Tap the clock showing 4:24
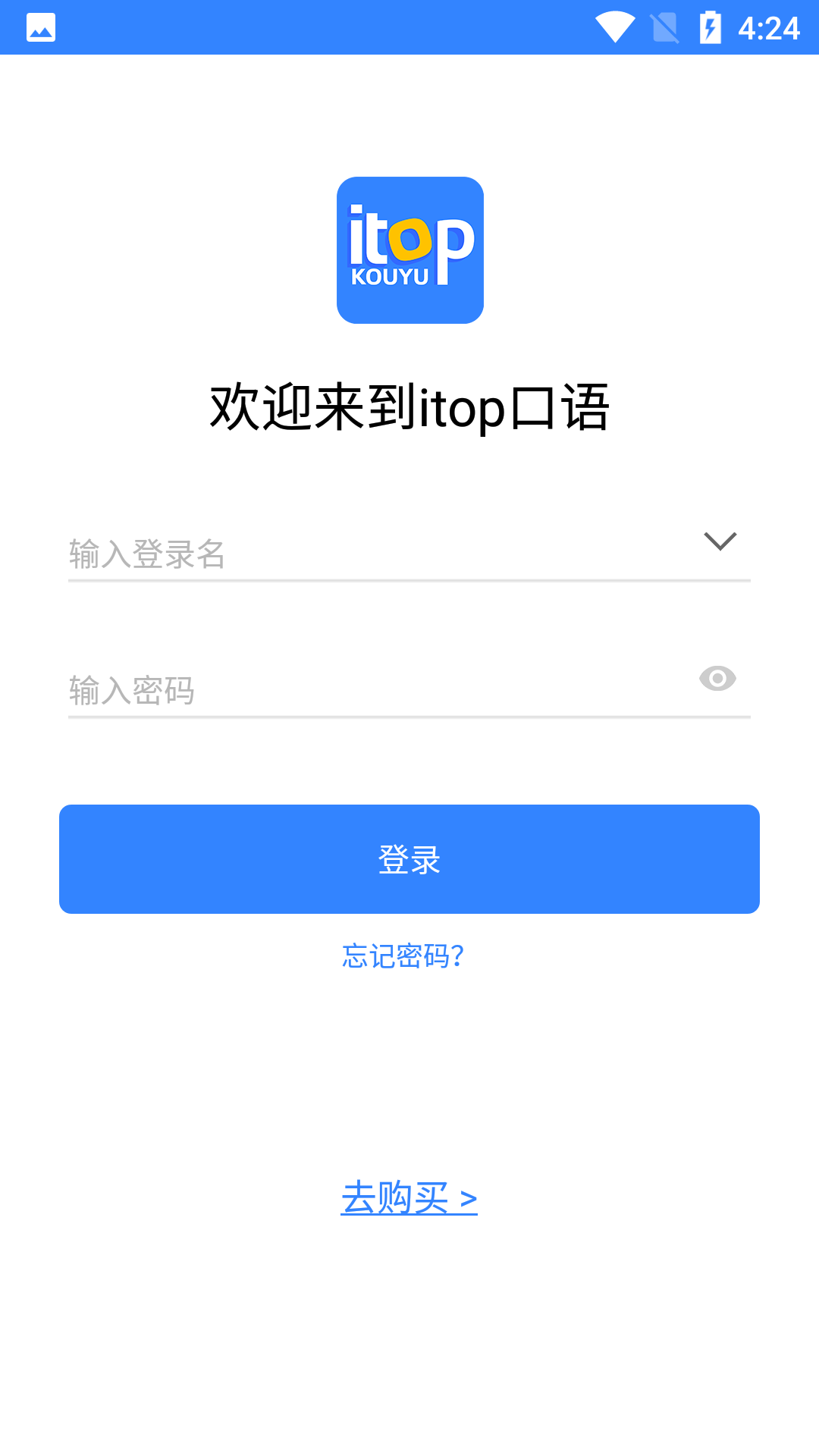This screenshot has height=1456, width=819. coord(768,27)
